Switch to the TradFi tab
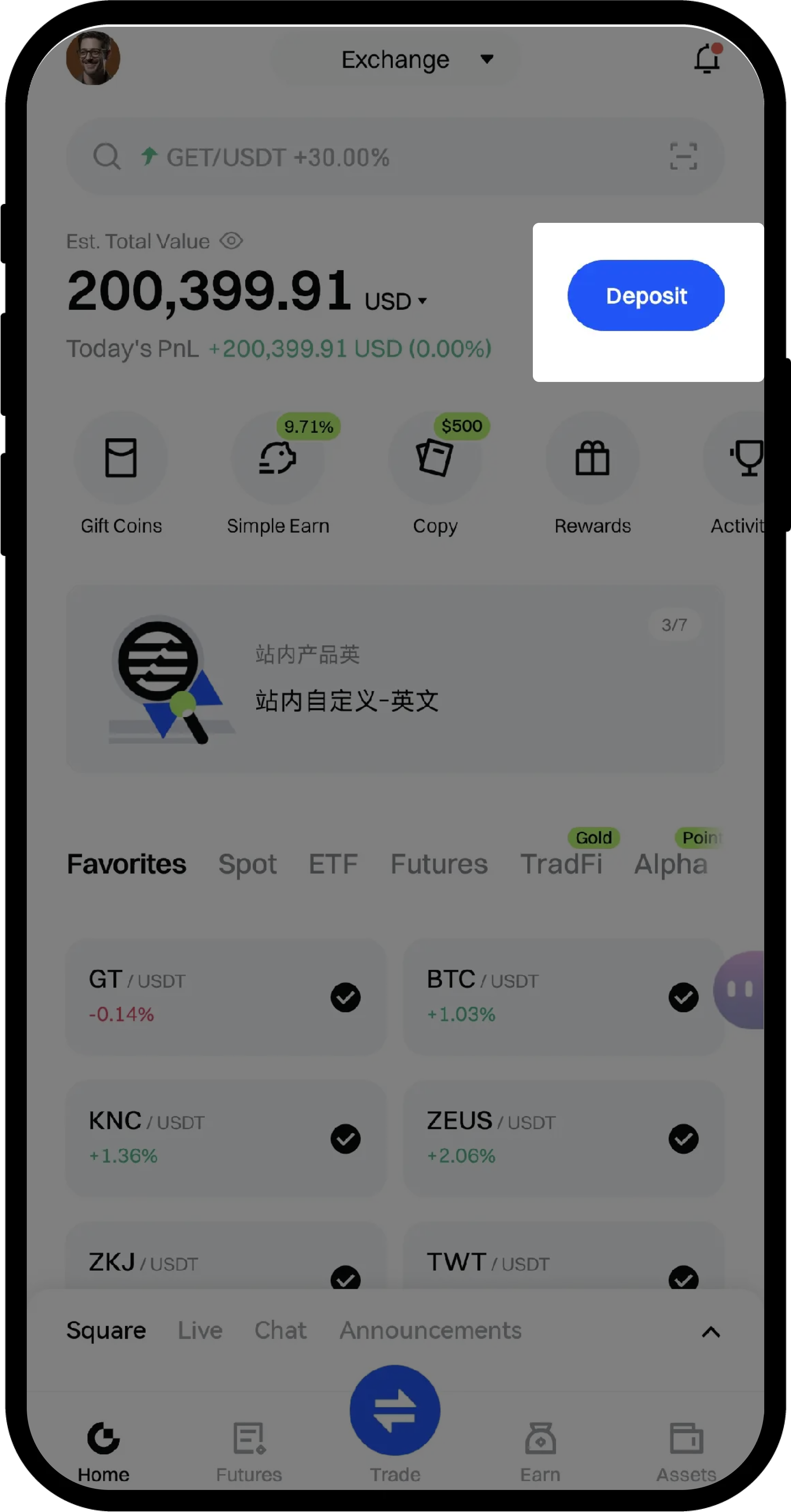 coord(561,864)
